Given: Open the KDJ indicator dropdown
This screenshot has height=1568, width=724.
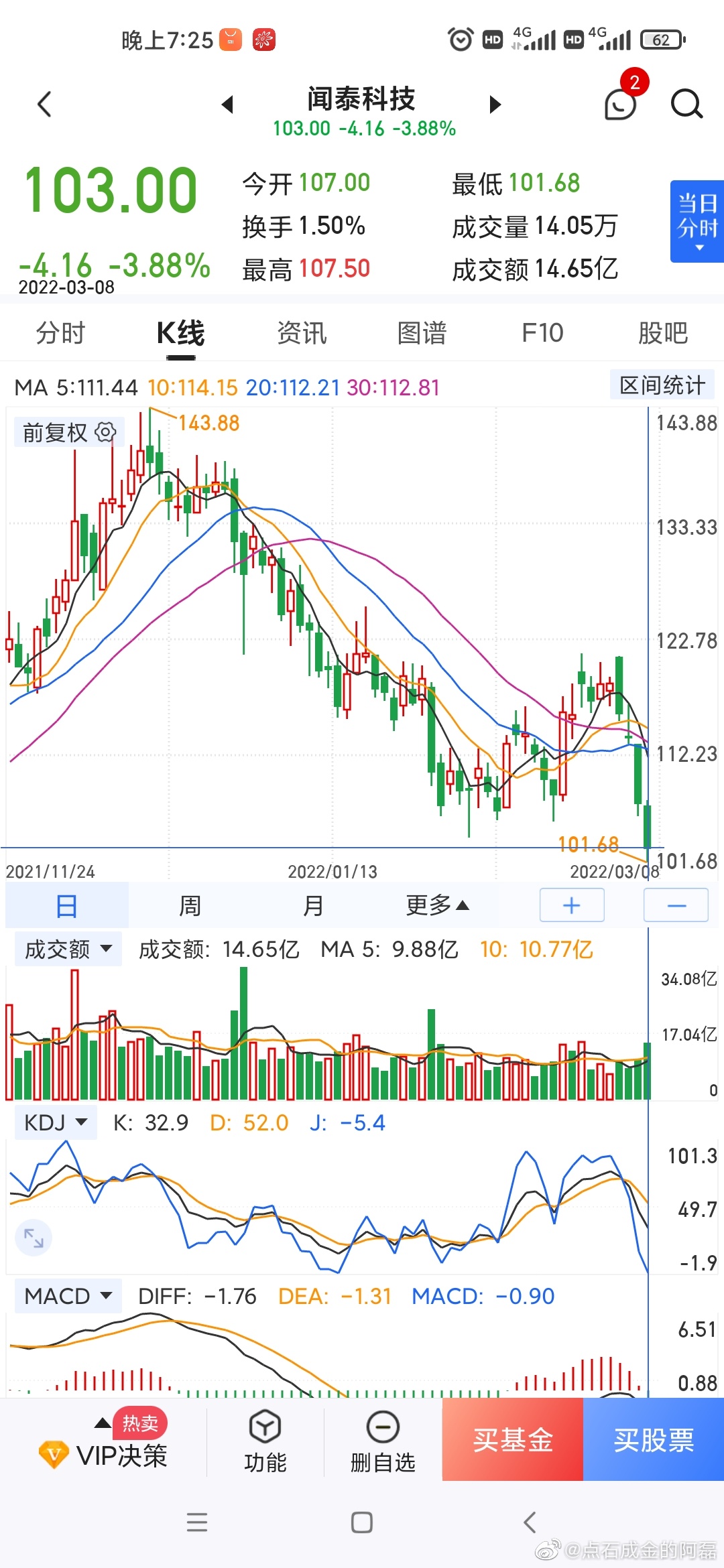Looking at the screenshot, I should point(56,1122).
